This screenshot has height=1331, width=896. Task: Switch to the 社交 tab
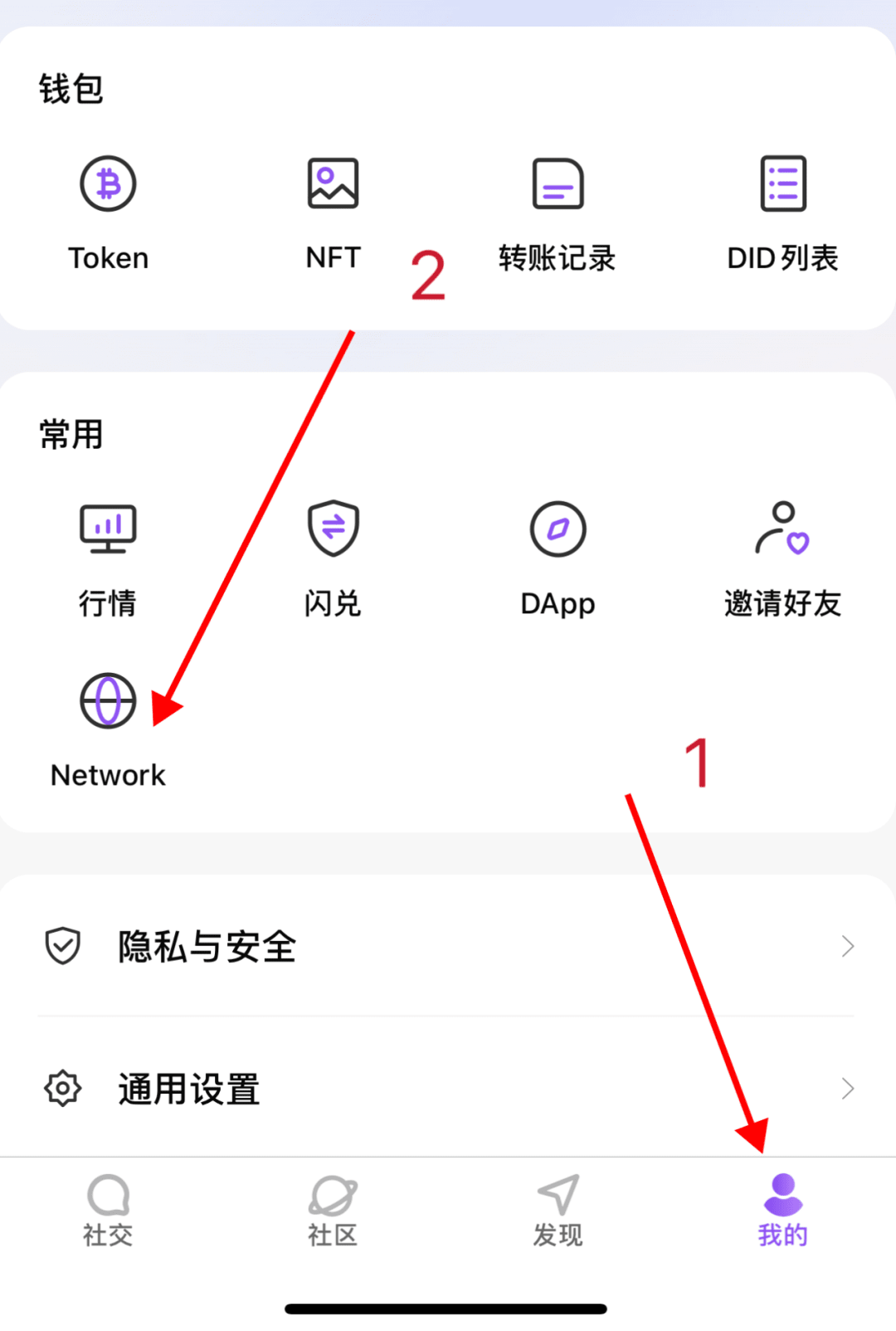tap(108, 1210)
